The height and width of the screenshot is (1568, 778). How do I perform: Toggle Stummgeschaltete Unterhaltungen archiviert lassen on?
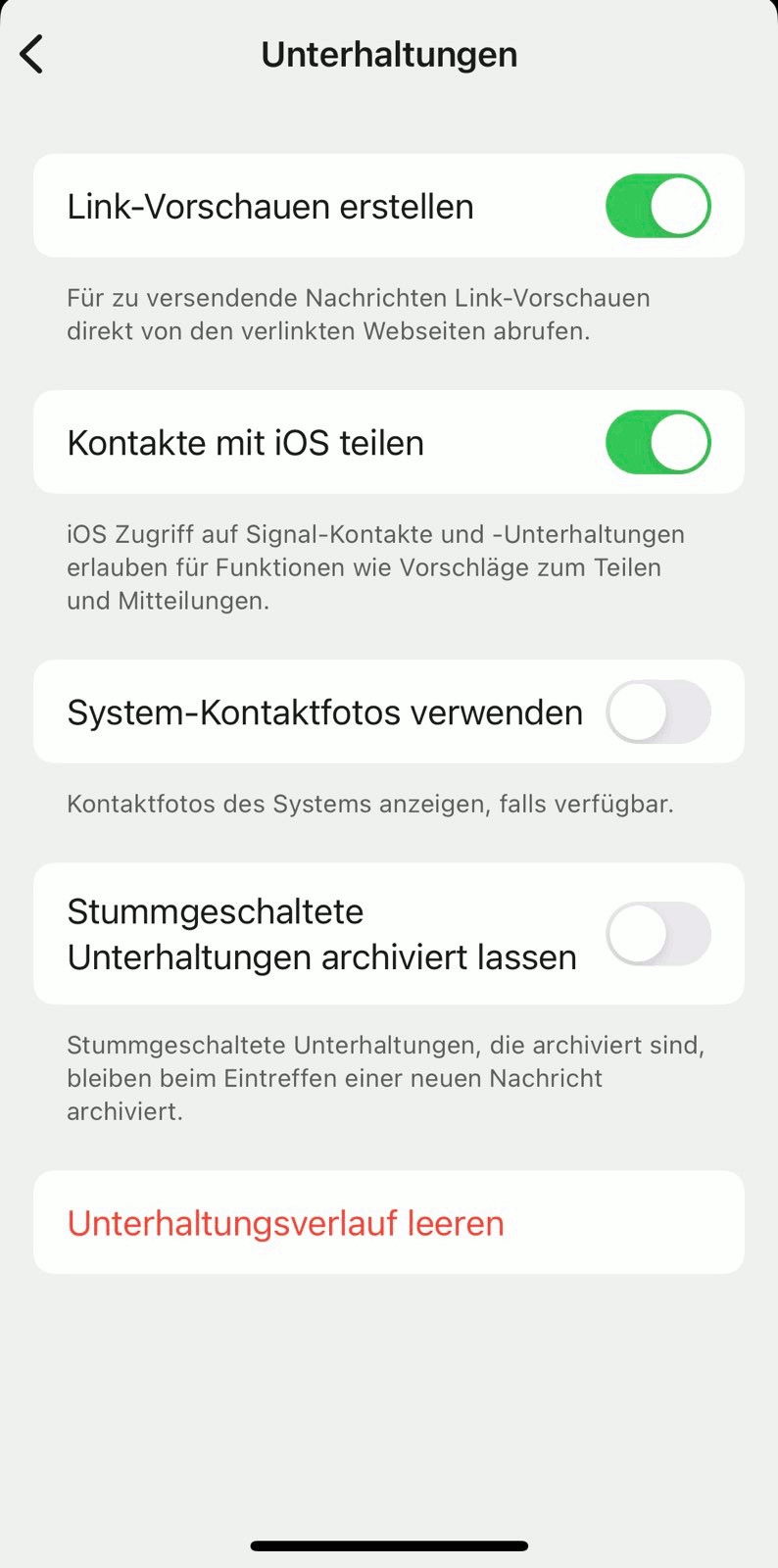coord(657,934)
